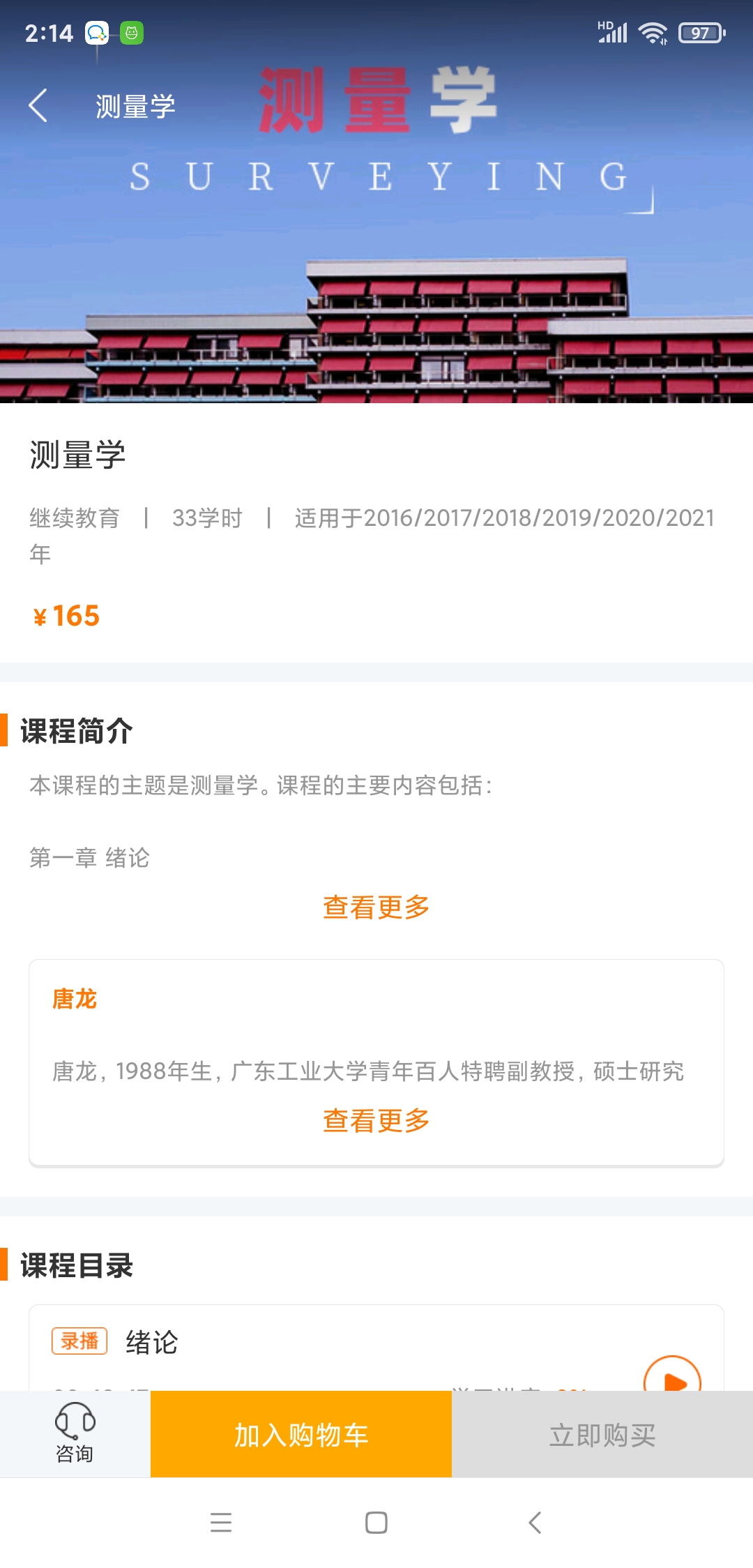Tap 加入购物车 to add the course to cart
Screen dimensions: 753x1568
(x=301, y=1434)
